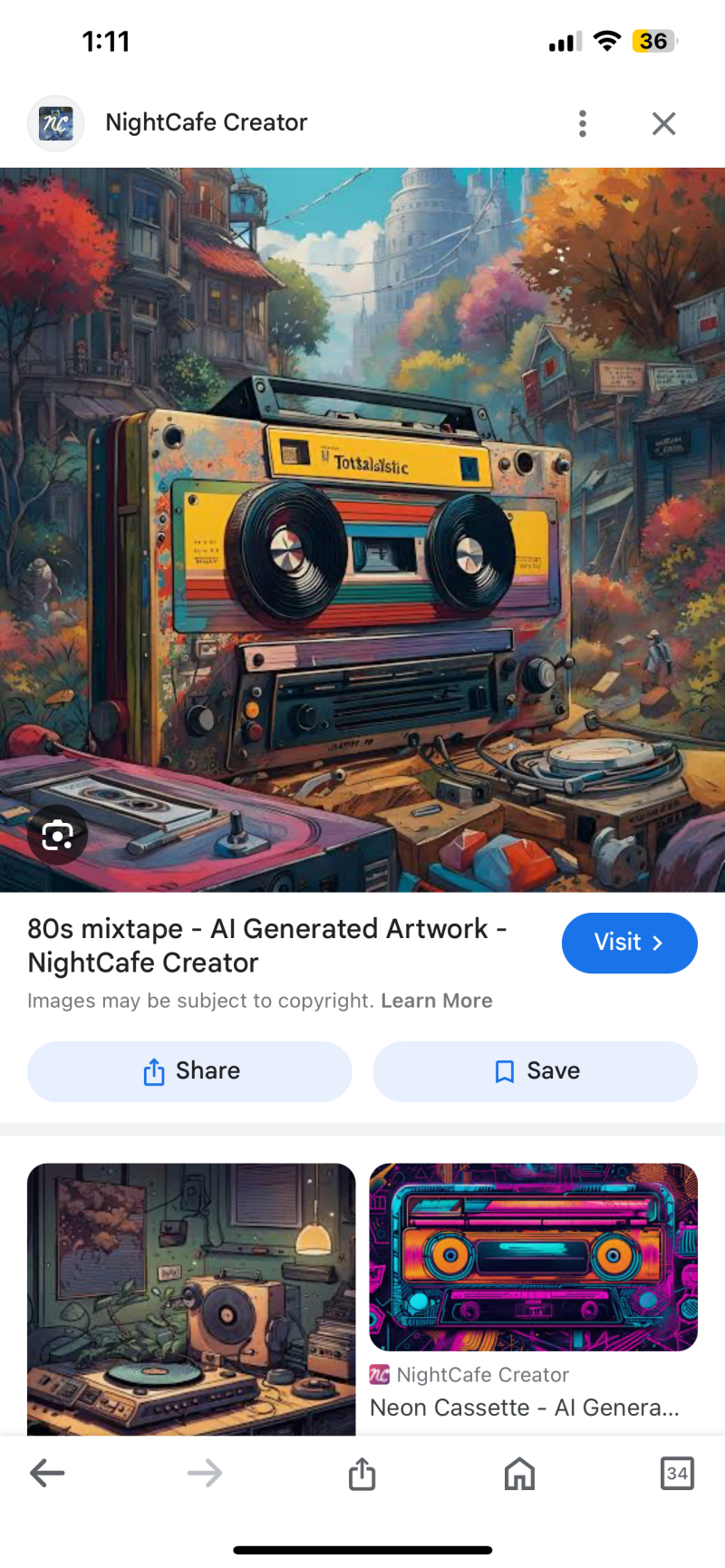Open the turntable room related image
The width and height of the screenshot is (725, 1568).
tap(191, 1298)
